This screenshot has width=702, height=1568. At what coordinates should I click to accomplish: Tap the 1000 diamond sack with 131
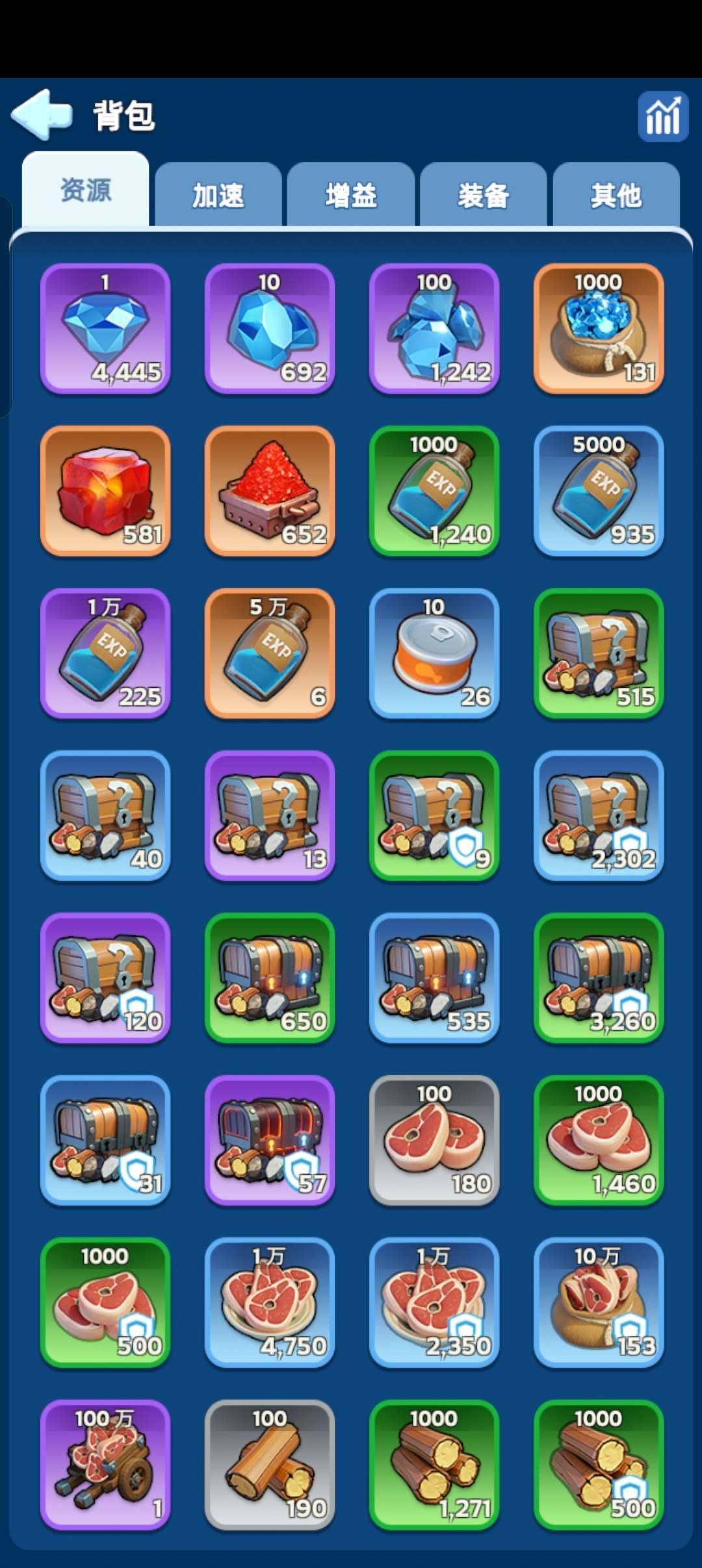(x=599, y=328)
